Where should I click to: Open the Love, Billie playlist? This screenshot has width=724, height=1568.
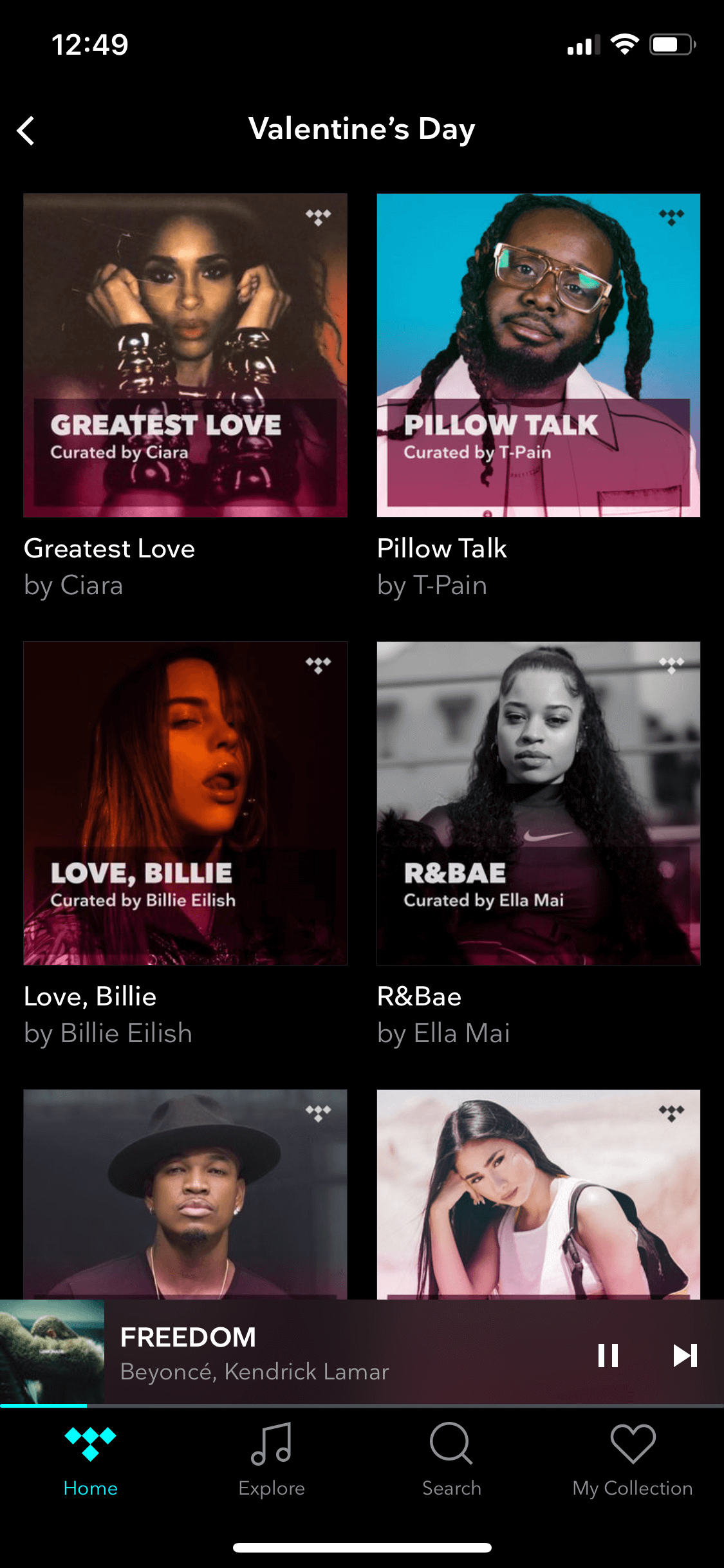(x=185, y=803)
